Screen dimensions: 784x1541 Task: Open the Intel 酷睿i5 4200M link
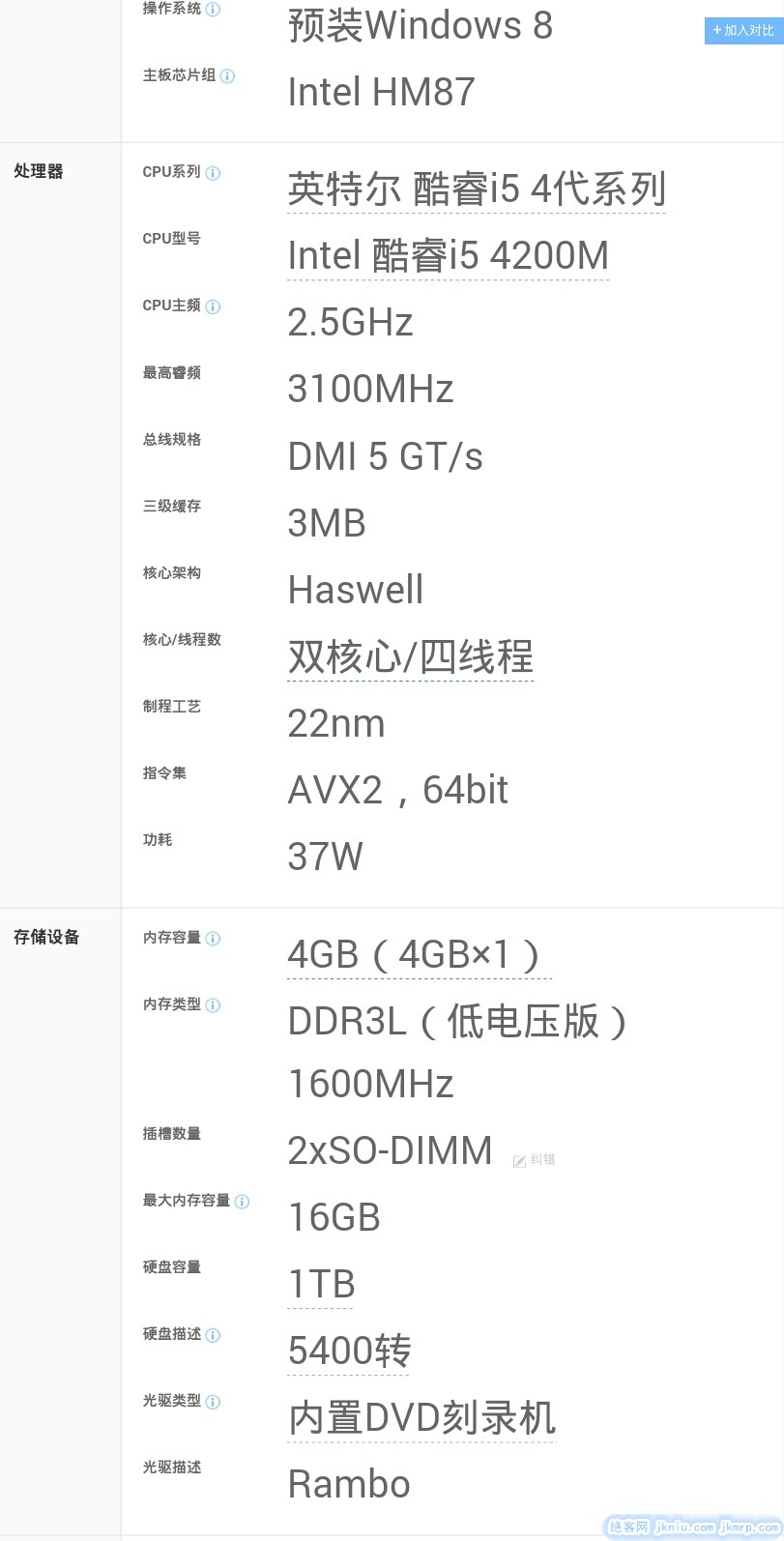(x=448, y=256)
